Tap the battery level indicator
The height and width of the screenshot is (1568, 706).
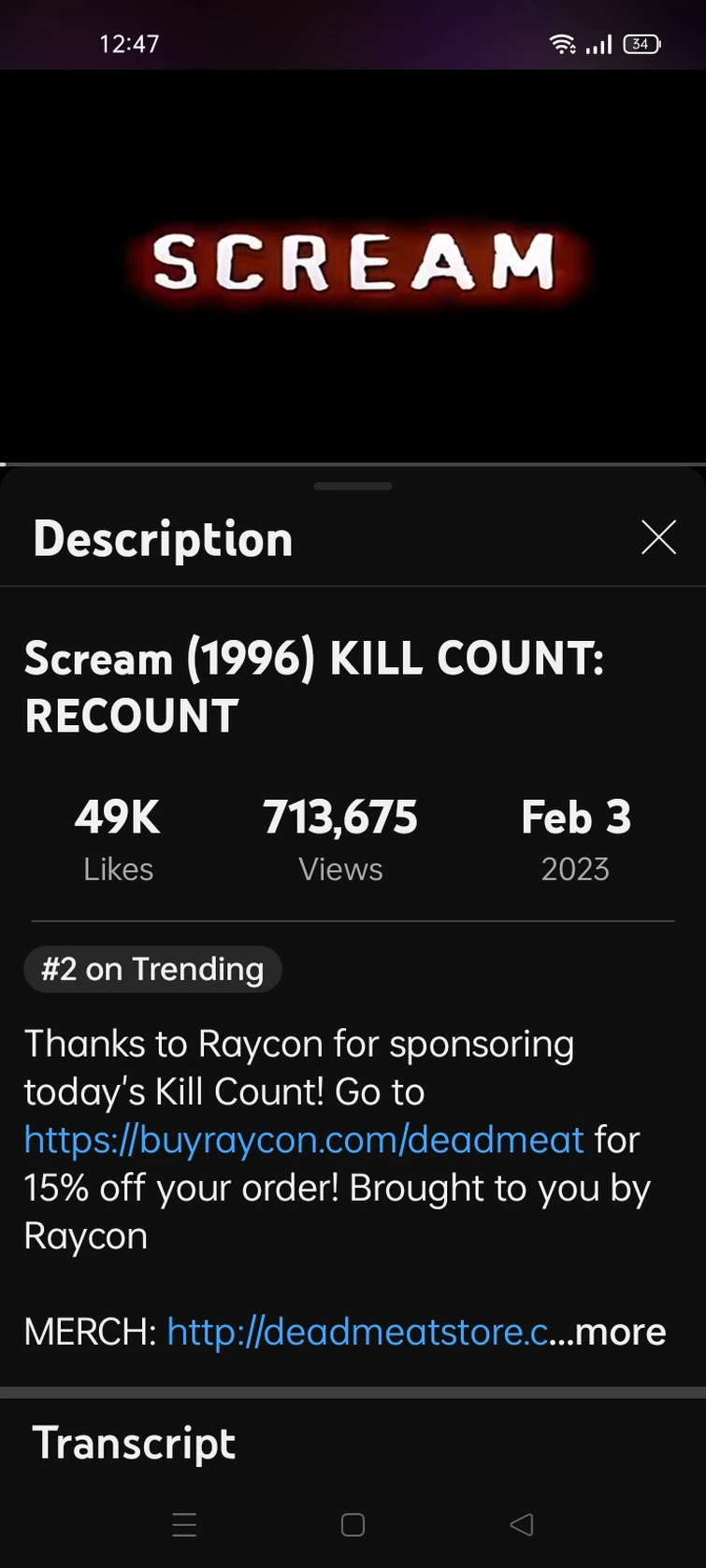tap(641, 44)
